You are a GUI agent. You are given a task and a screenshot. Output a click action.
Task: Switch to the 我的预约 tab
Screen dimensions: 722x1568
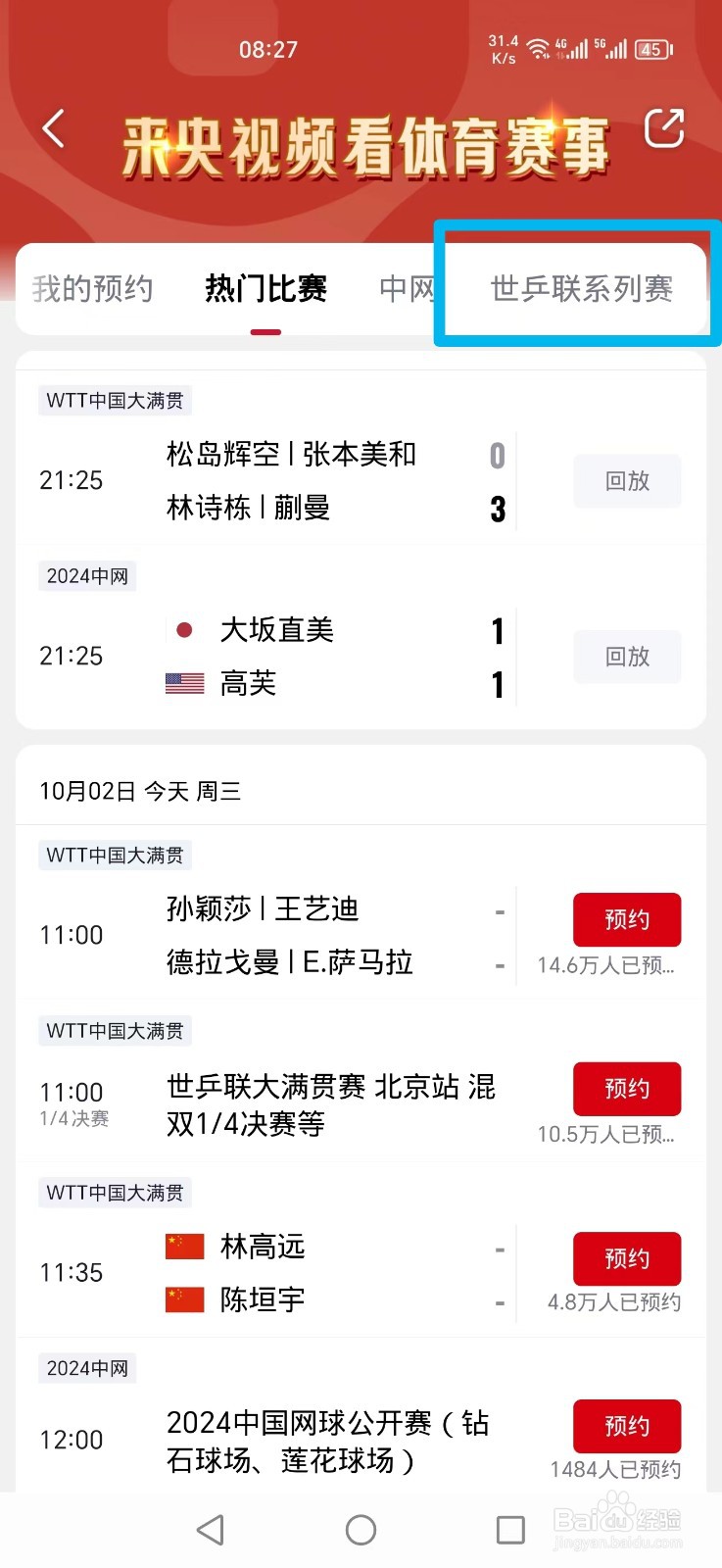[92, 288]
